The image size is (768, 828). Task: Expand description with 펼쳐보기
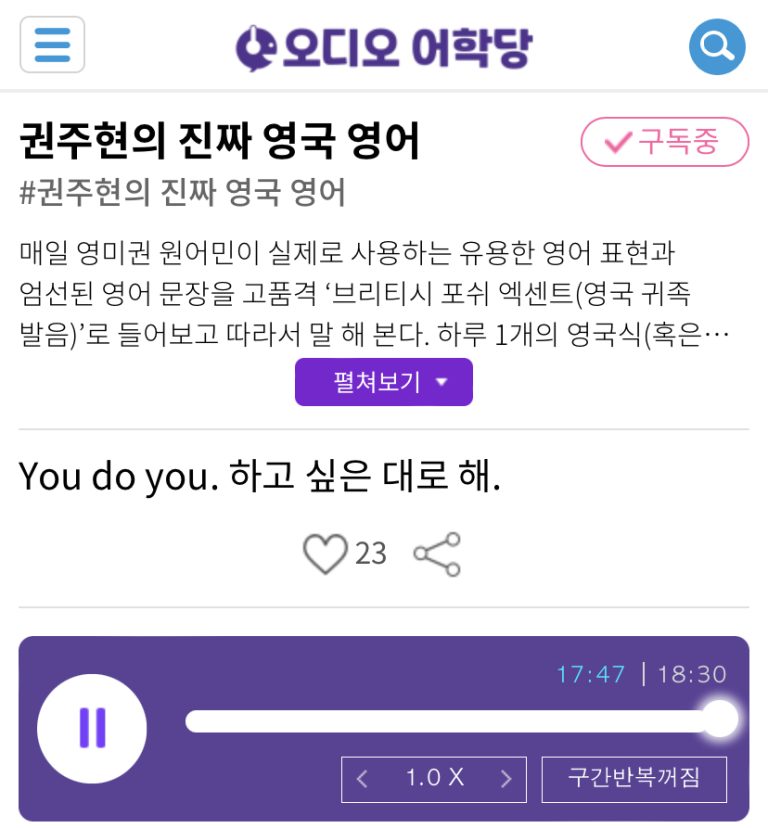(383, 382)
